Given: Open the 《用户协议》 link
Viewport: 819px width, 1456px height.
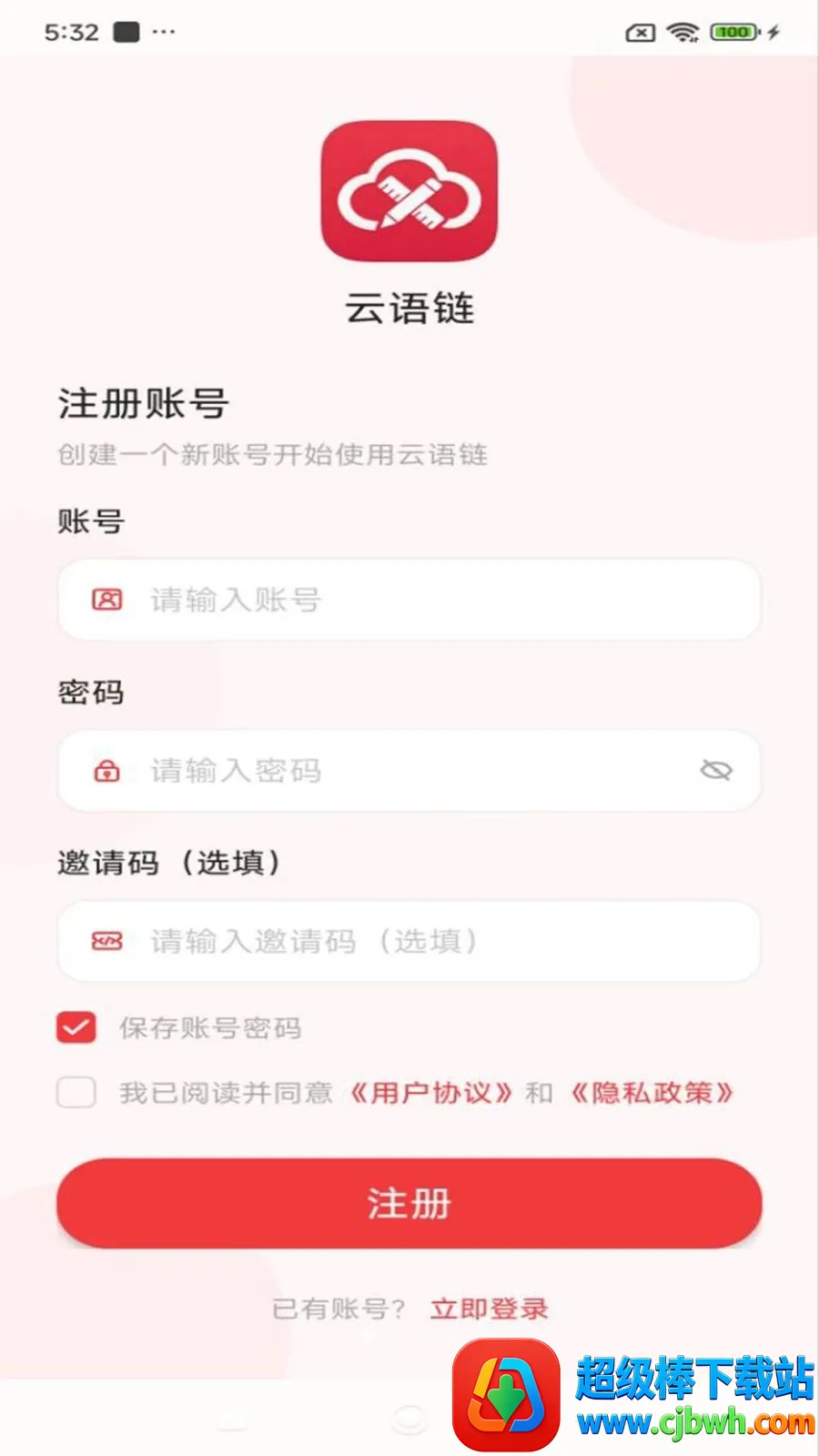Looking at the screenshot, I should [x=431, y=1092].
